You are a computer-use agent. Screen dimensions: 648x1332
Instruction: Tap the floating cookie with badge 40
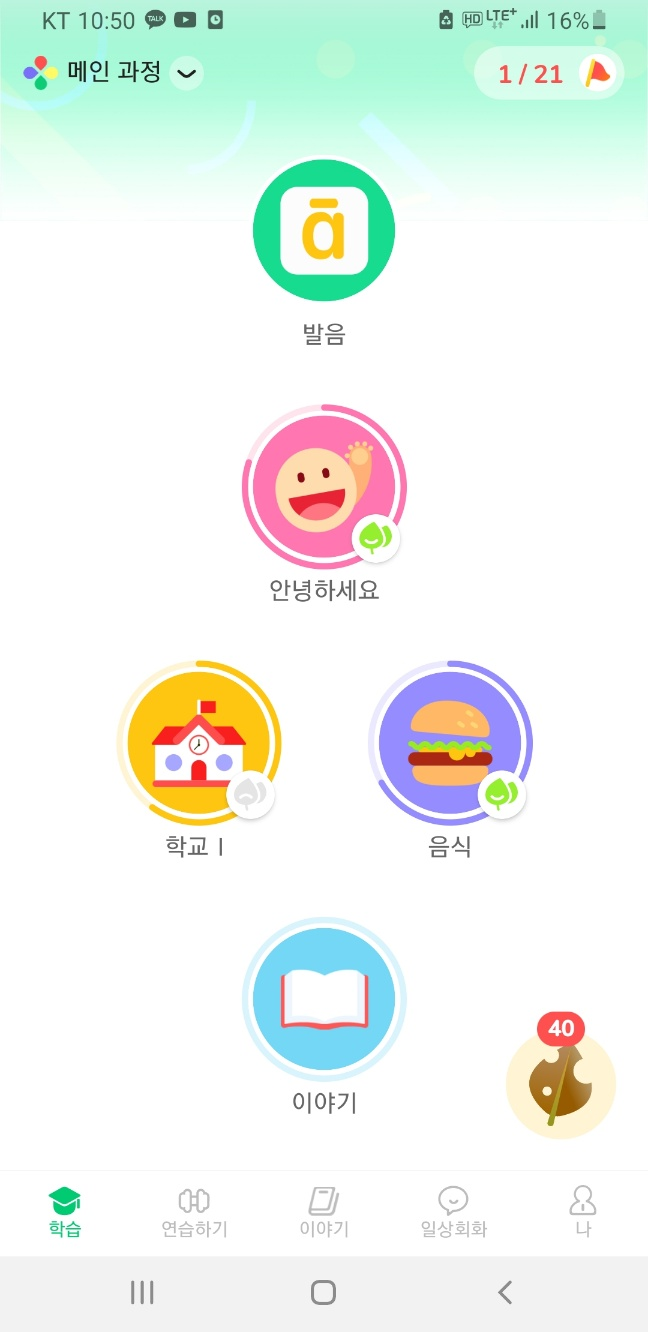click(x=561, y=1085)
